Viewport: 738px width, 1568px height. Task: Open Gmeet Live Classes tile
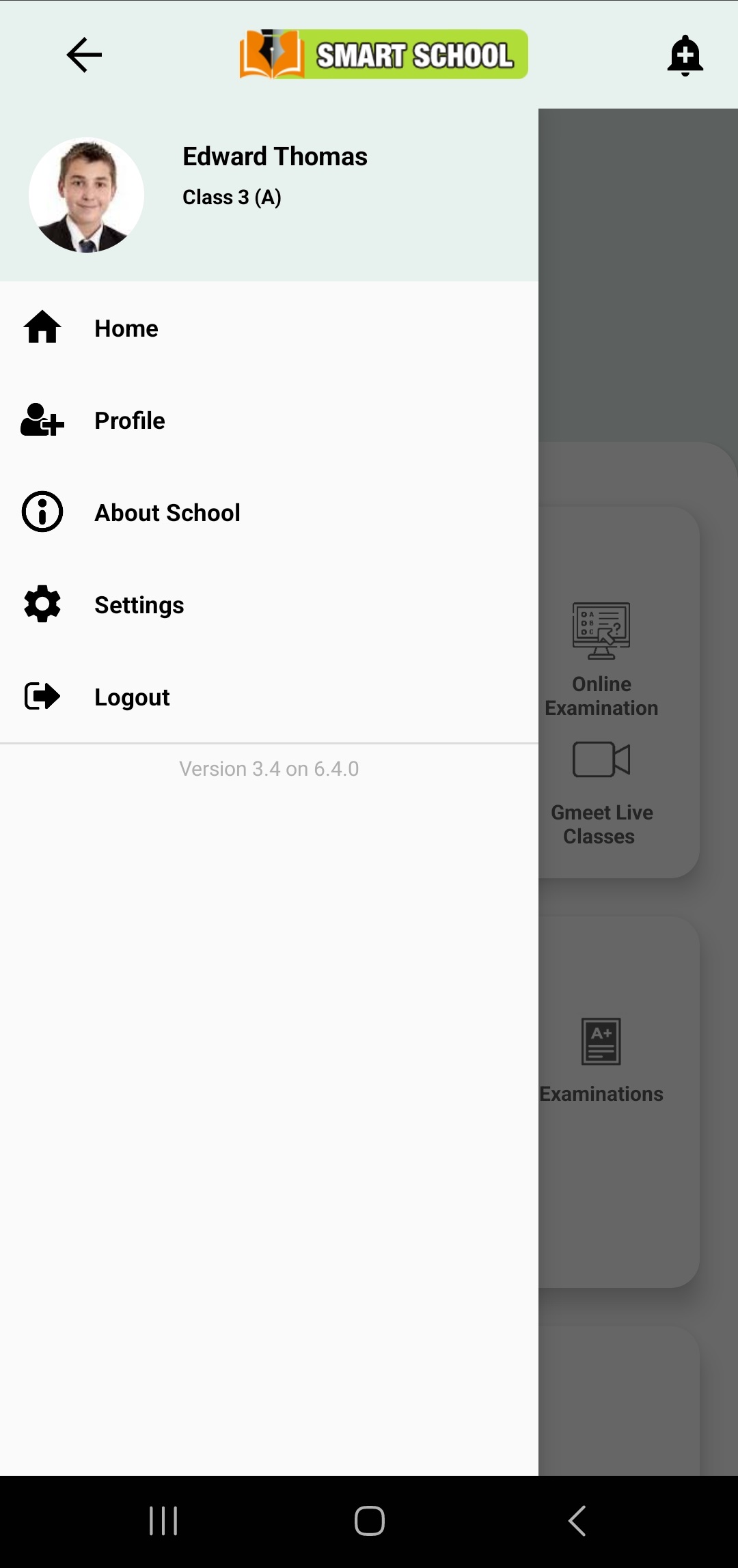point(601,792)
